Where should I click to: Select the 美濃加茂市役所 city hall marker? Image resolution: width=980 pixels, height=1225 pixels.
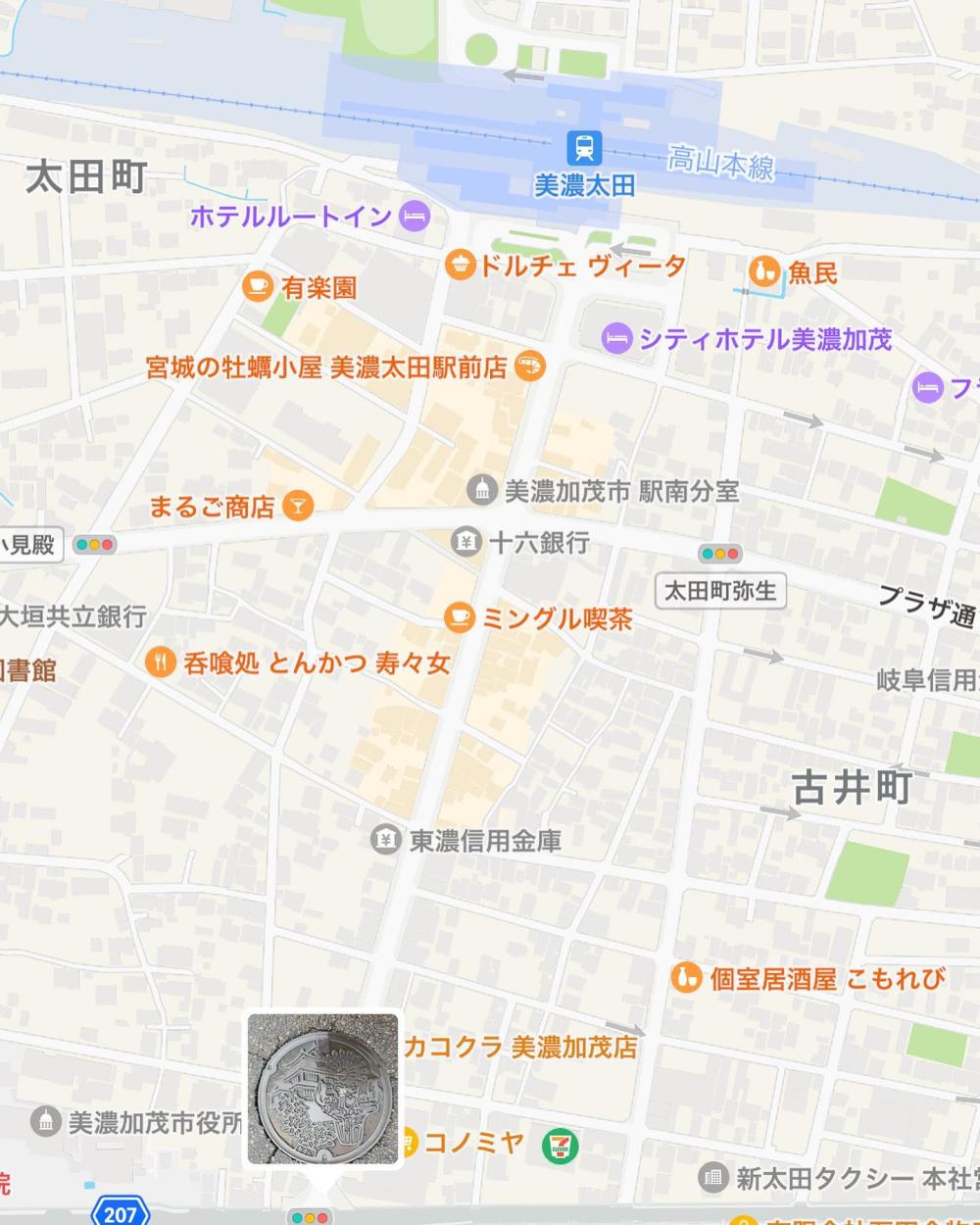(x=46, y=1122)
